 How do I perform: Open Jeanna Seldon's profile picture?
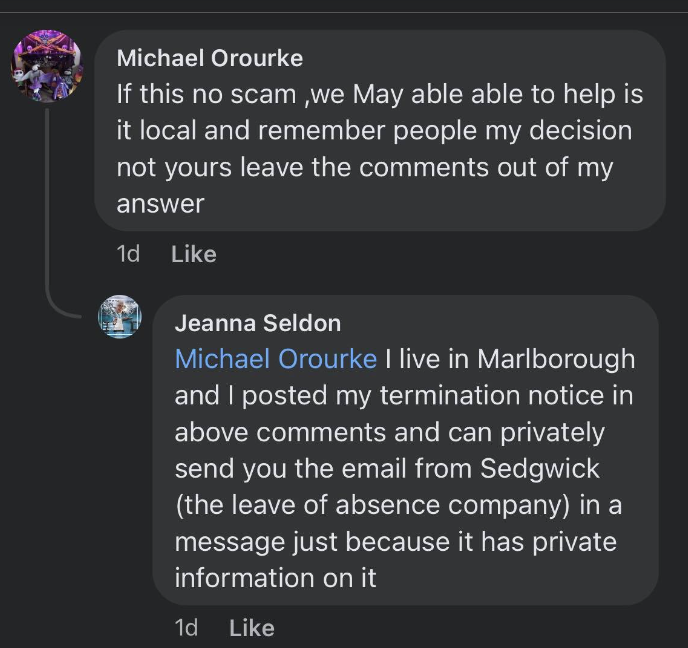119,317
